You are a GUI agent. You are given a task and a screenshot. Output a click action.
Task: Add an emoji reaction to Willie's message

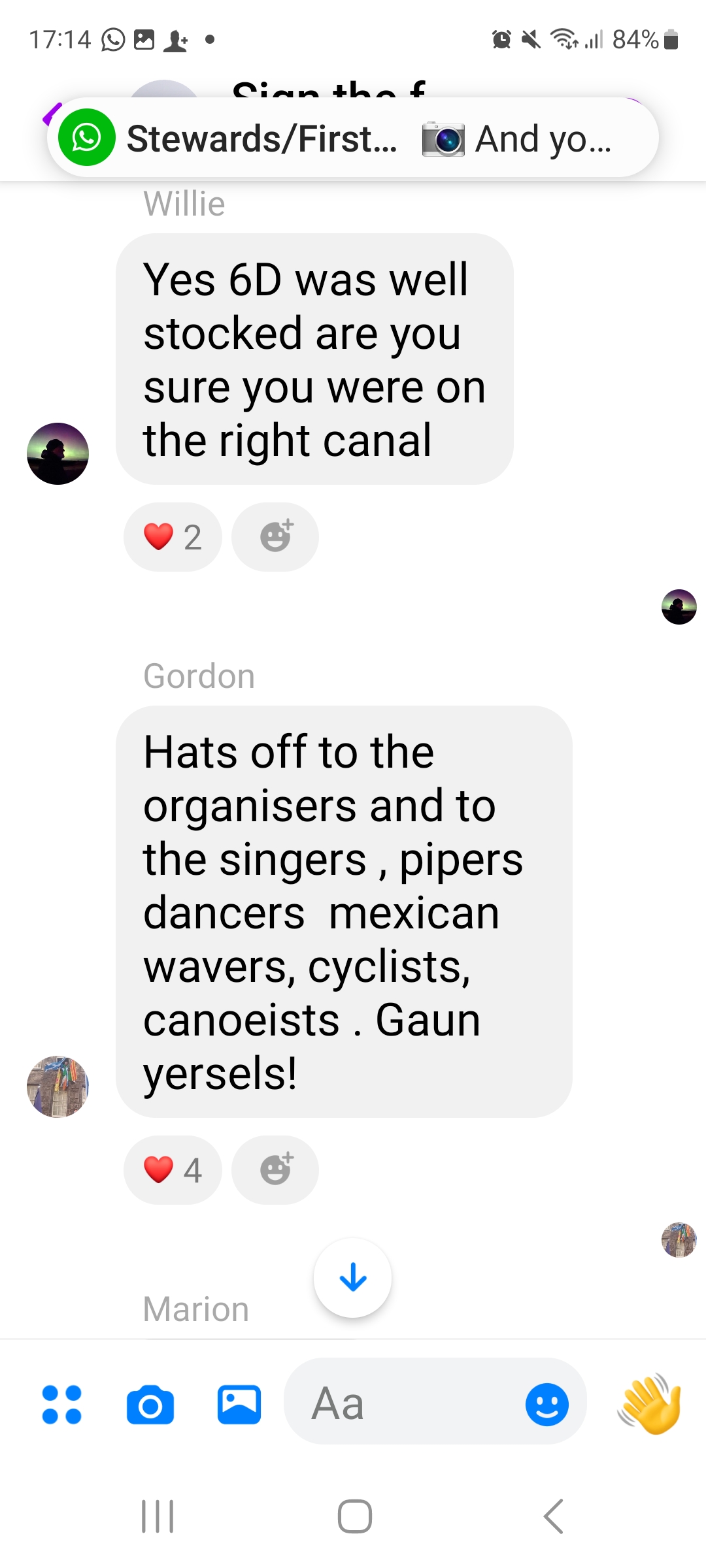pyautogui.click(x=275, y=537)
